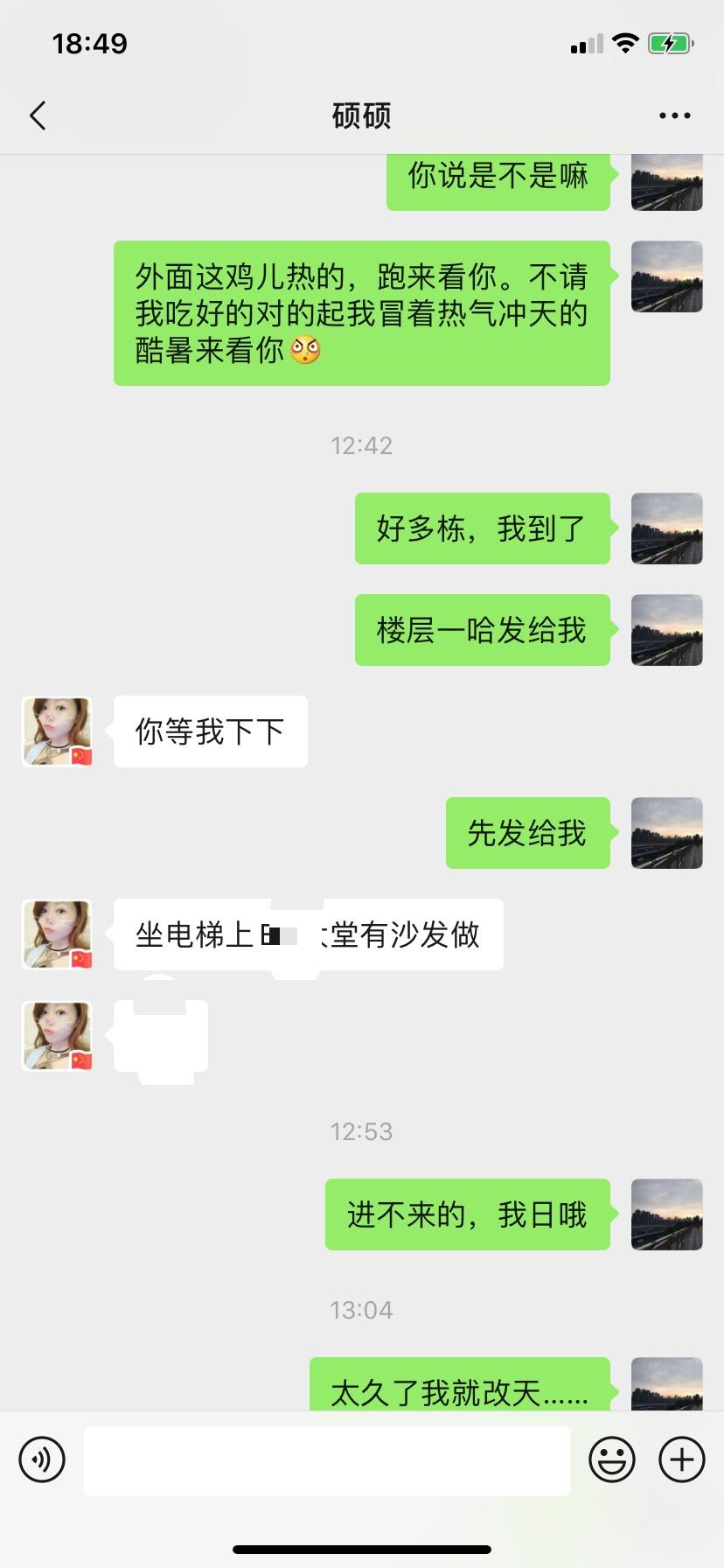
Task: Open the emoji sticker panel
Action: pyautogui.click(x=611, y=1459)
